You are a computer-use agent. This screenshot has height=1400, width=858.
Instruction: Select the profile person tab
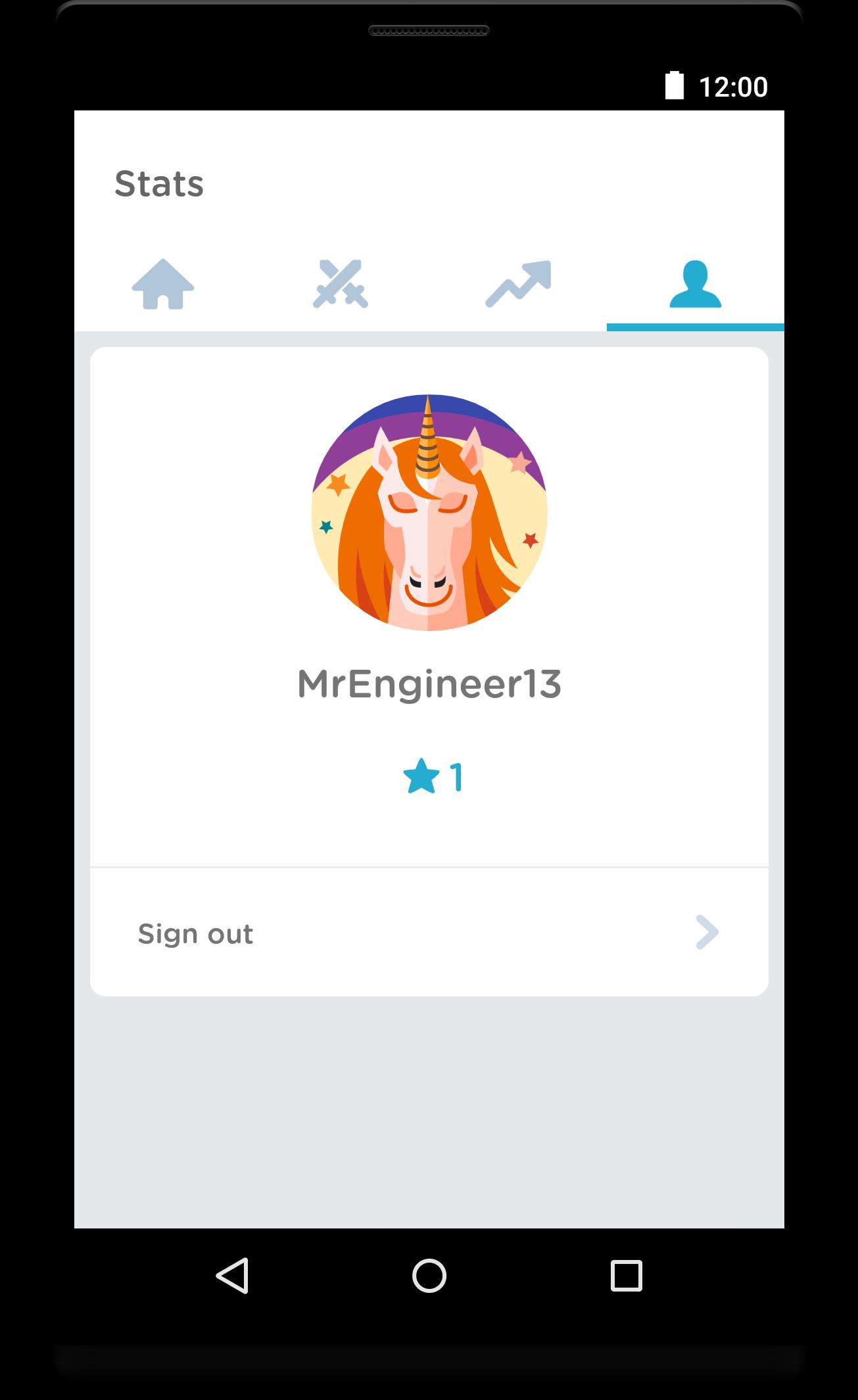[x=695, y=285]
